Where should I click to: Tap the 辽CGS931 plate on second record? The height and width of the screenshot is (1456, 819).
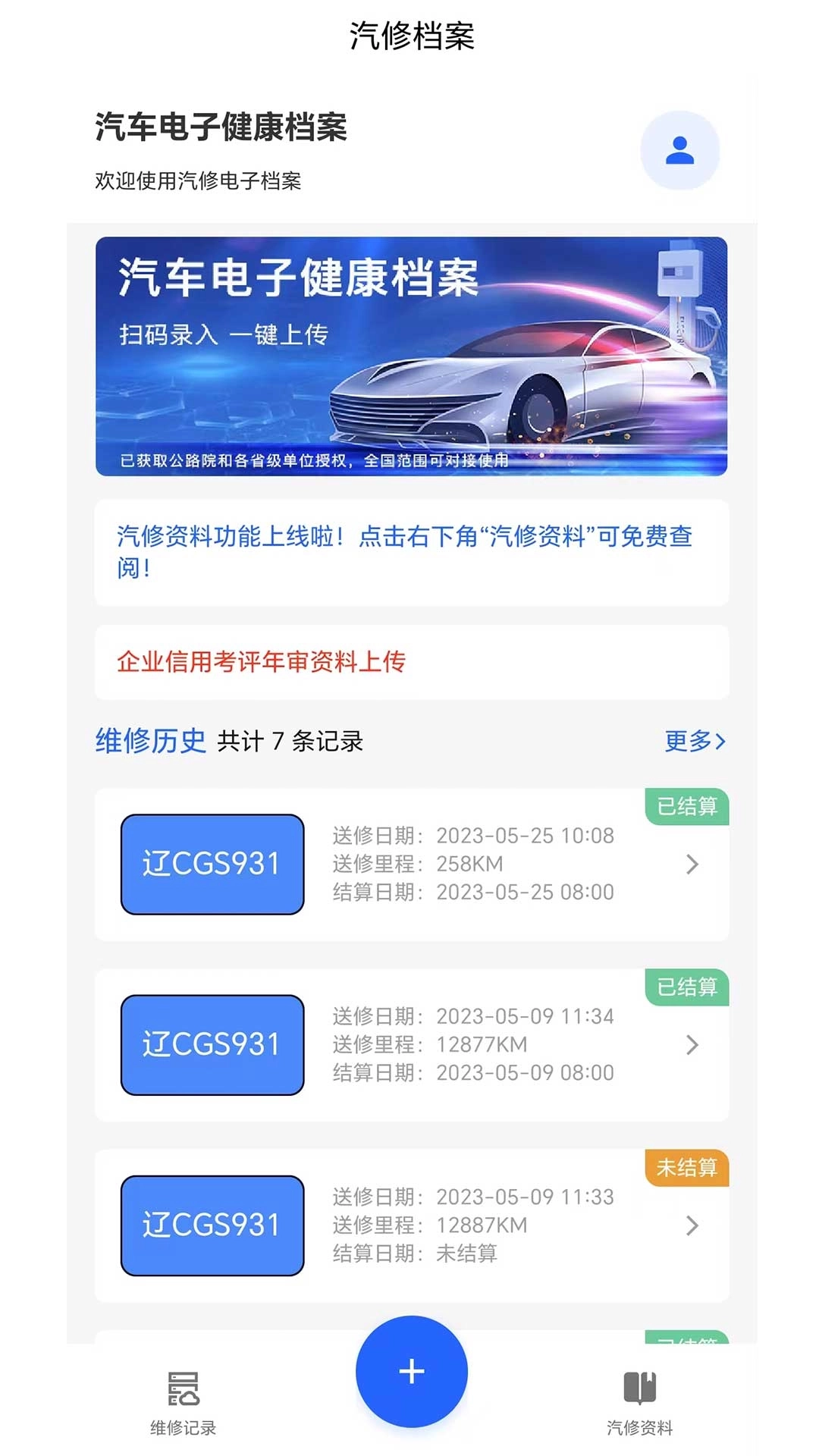pyautogui.click(x=212, y=1044)
